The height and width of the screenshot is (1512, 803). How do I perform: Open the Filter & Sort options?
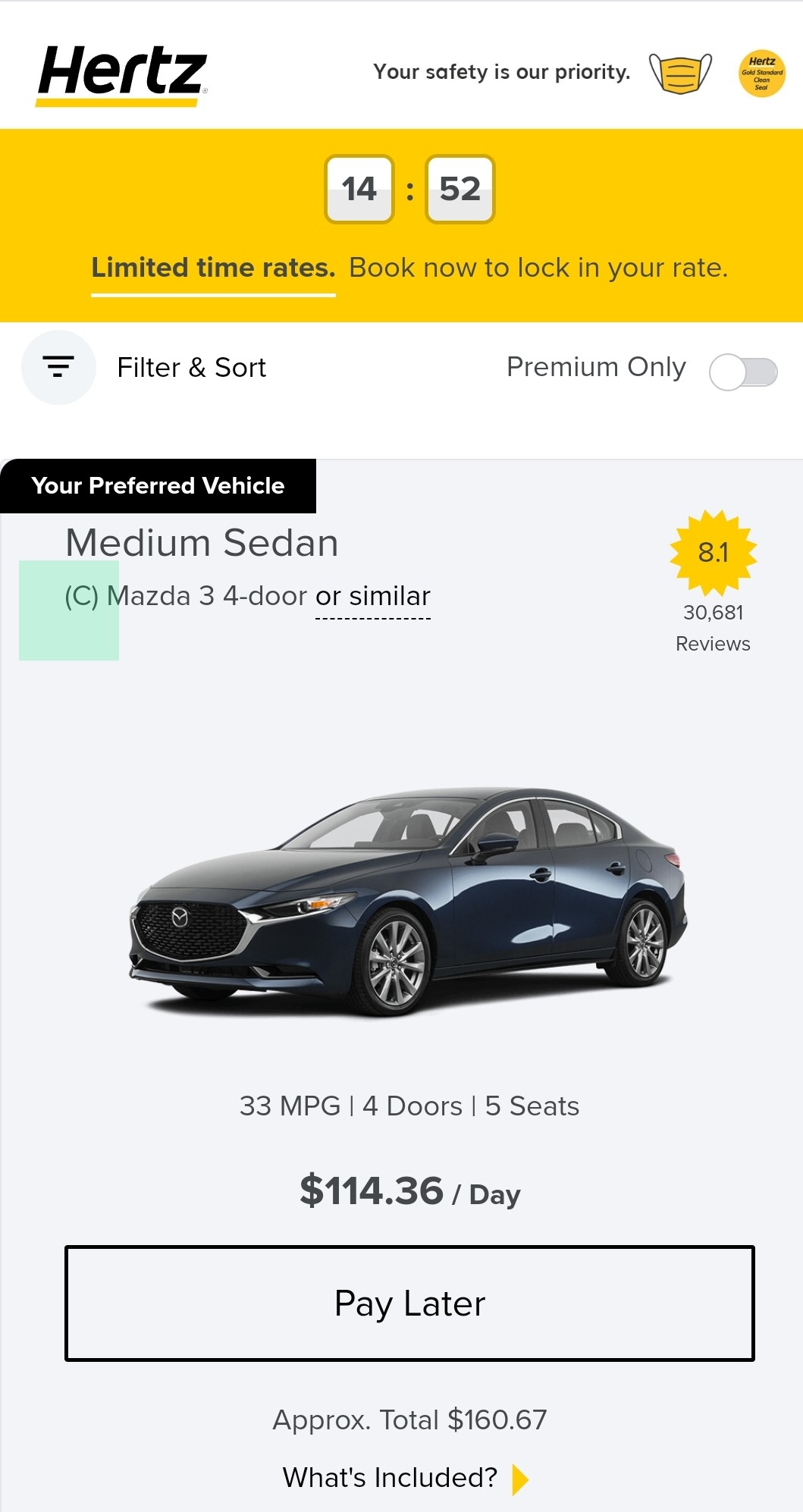point(59,368)
